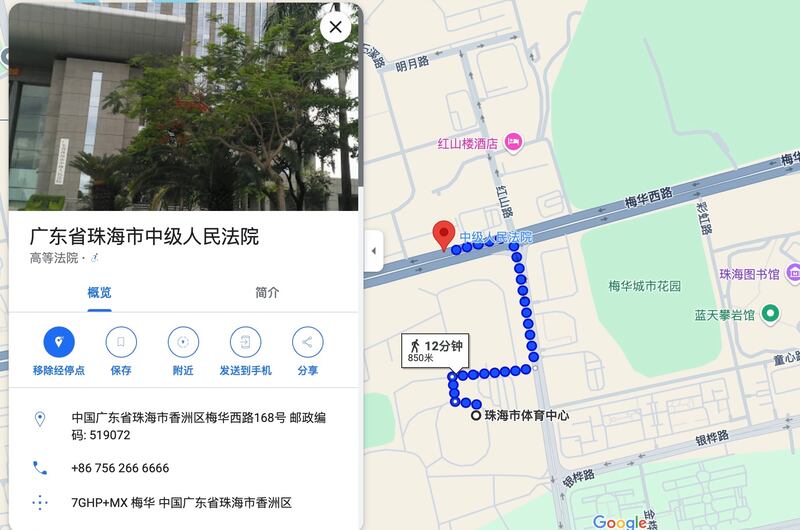Search 附近 places
Screen dimensions: 800x530
(183, 343)
